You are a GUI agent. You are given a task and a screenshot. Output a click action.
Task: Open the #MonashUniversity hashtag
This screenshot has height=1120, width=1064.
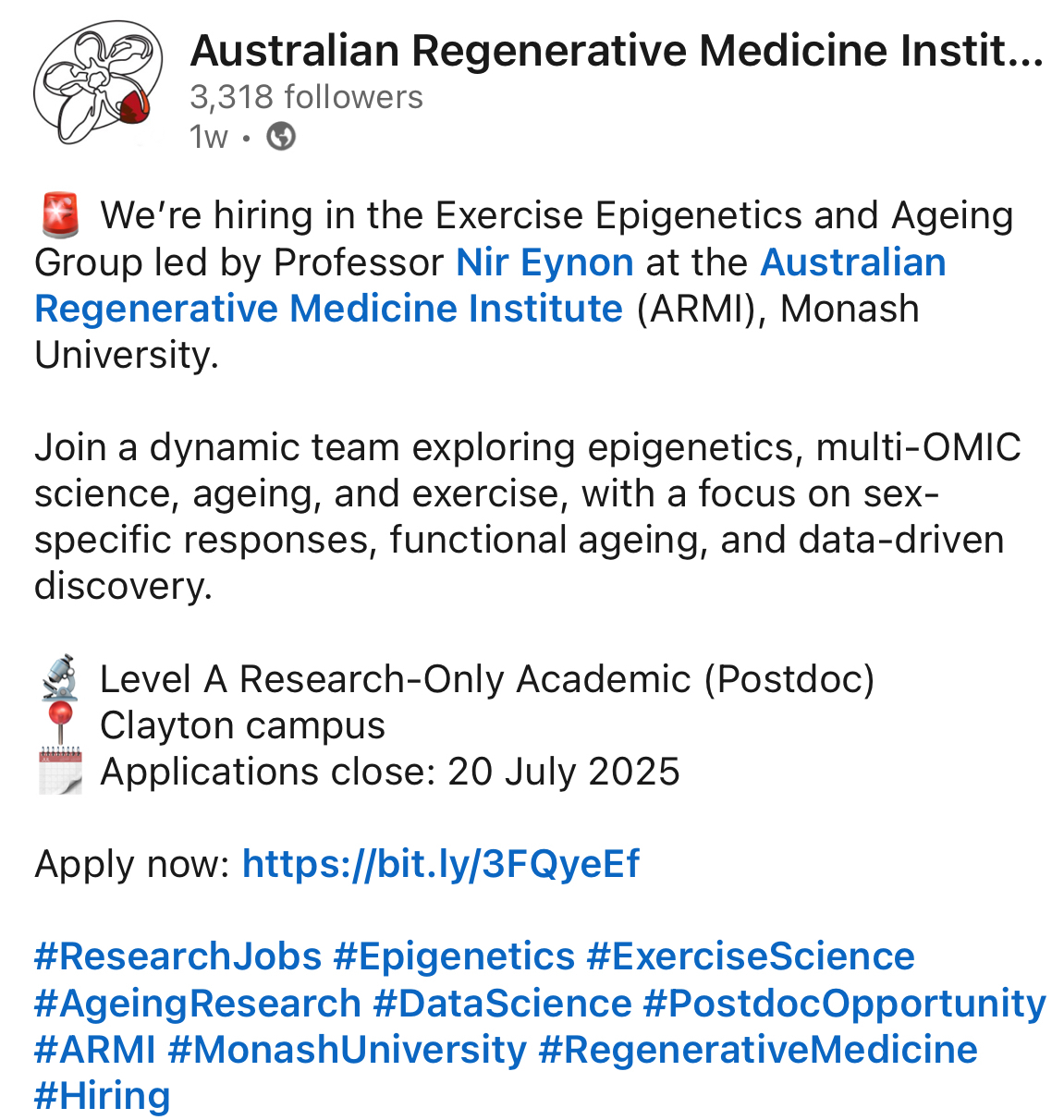[348, 1051]
